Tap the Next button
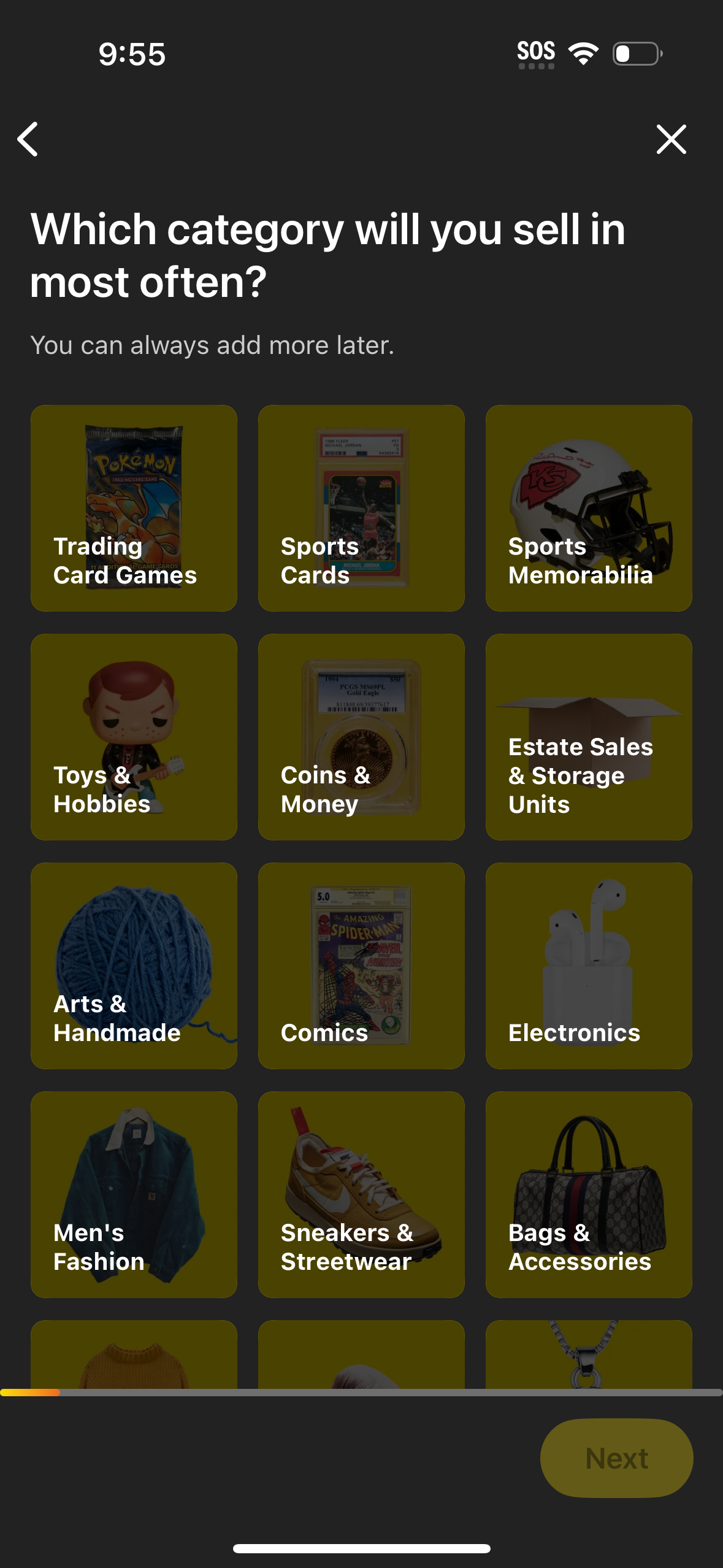 (x=616, y=1458)
